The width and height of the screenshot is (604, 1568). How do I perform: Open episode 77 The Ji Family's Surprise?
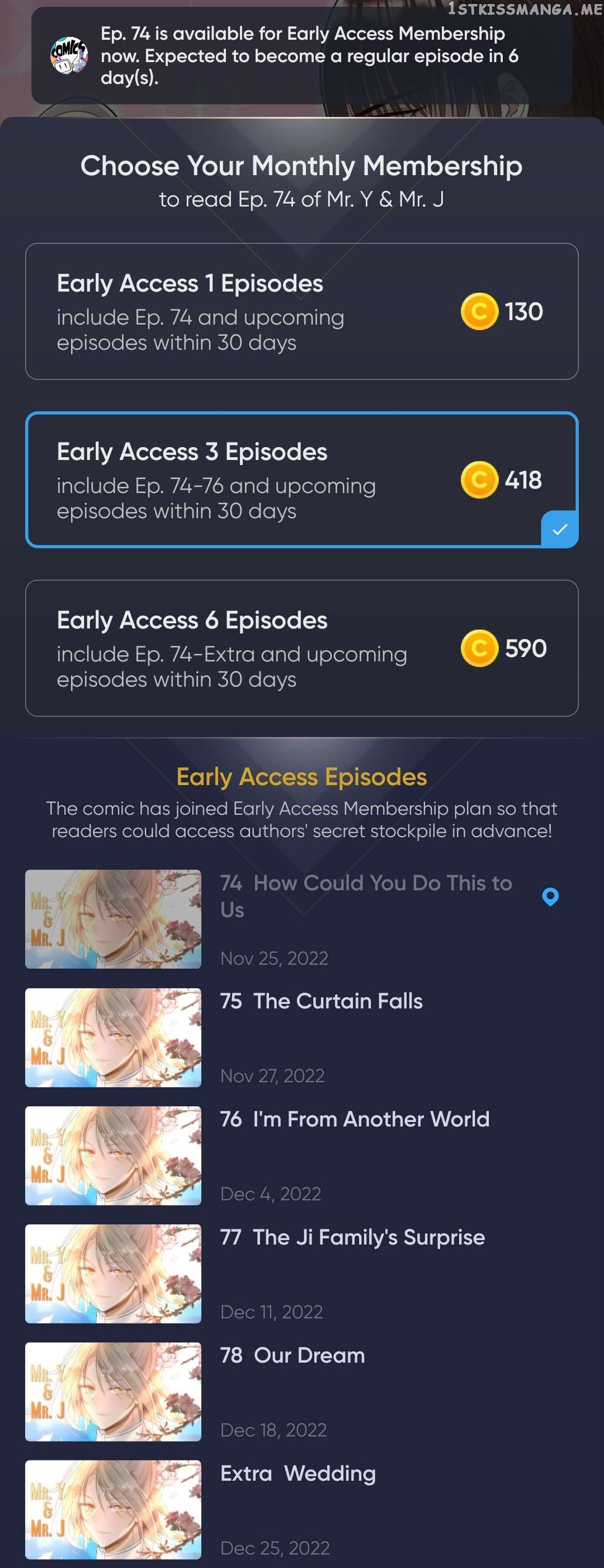(x=301, y=1274)
